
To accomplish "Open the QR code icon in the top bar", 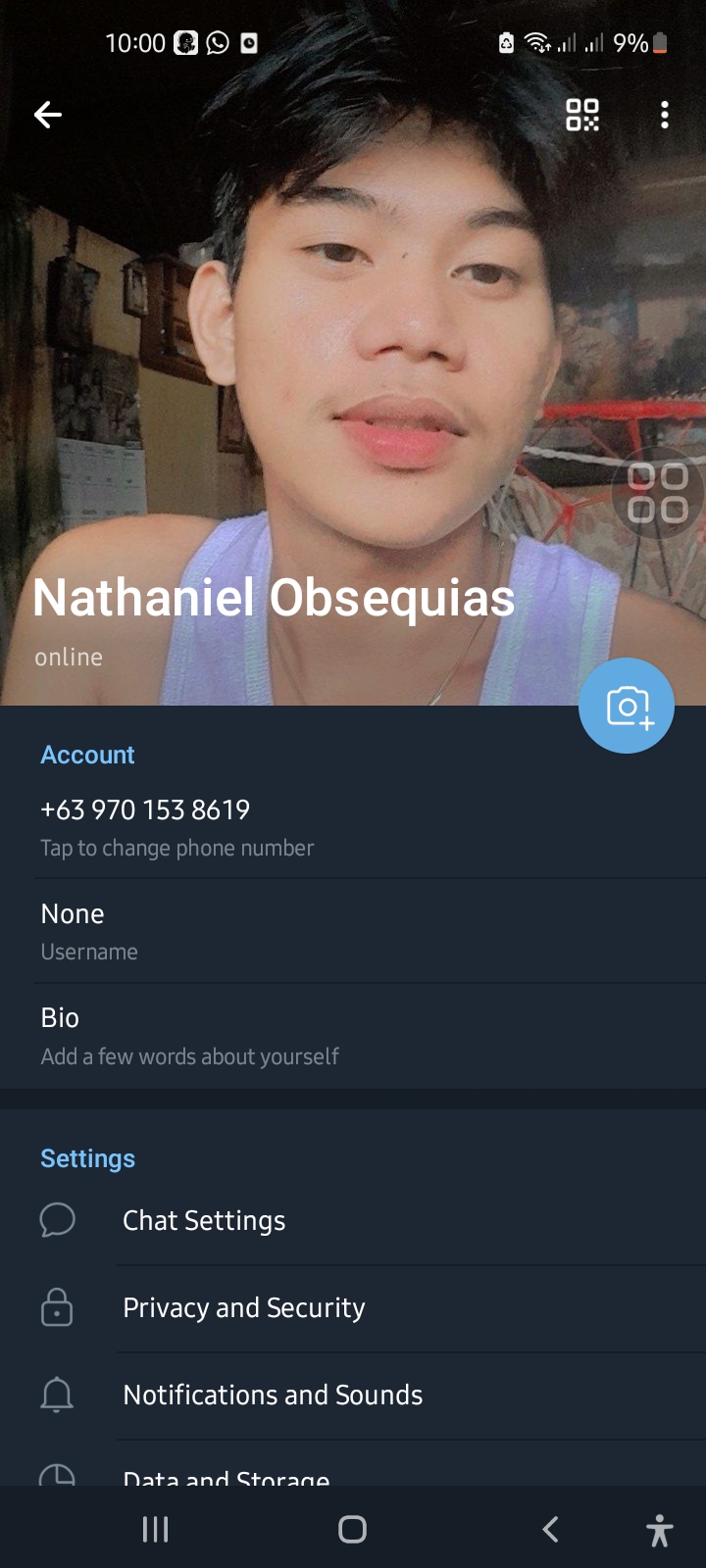I will [x=582, y=116].
